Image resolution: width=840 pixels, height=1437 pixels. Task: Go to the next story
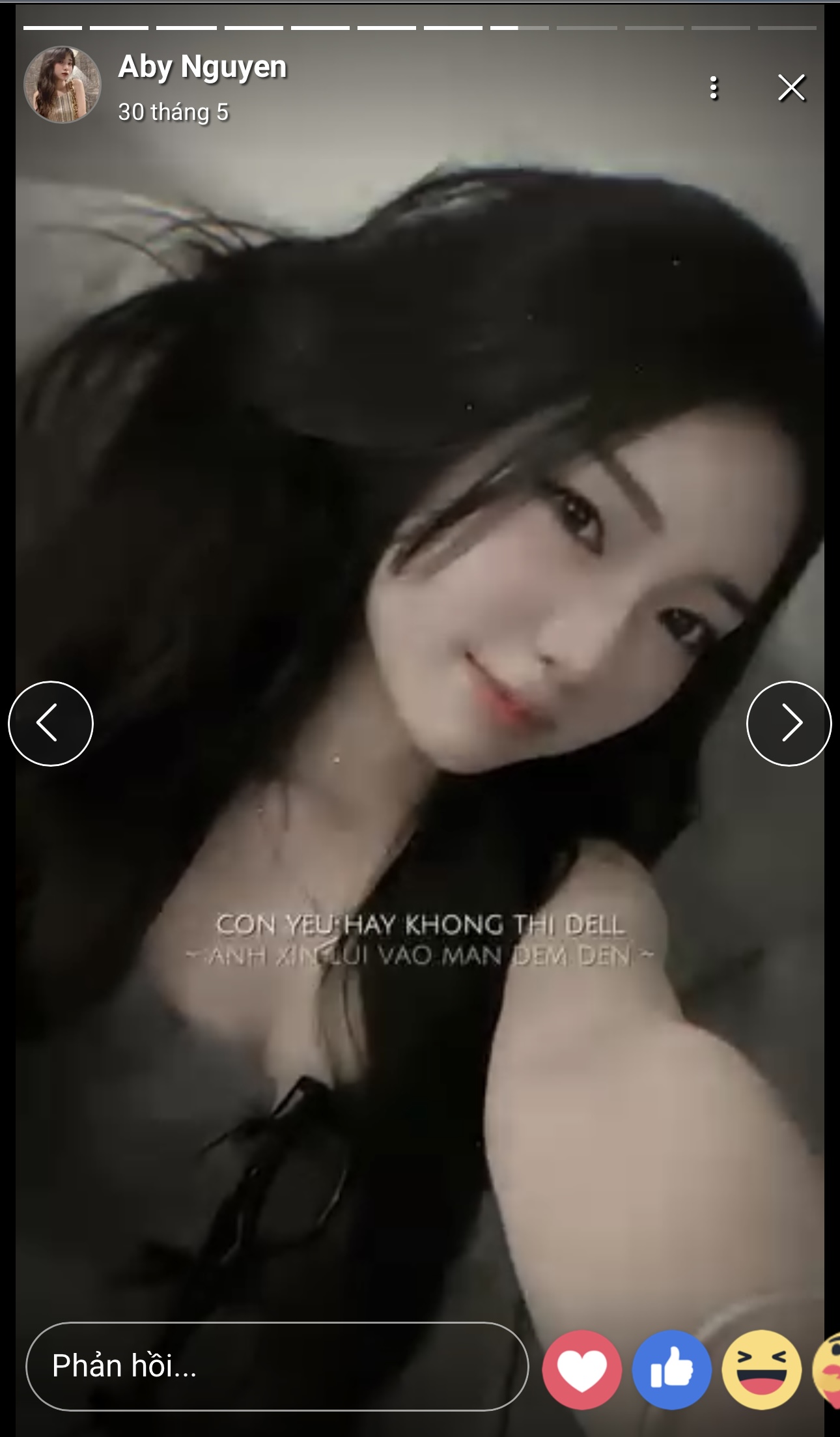(x=789, y=723)
